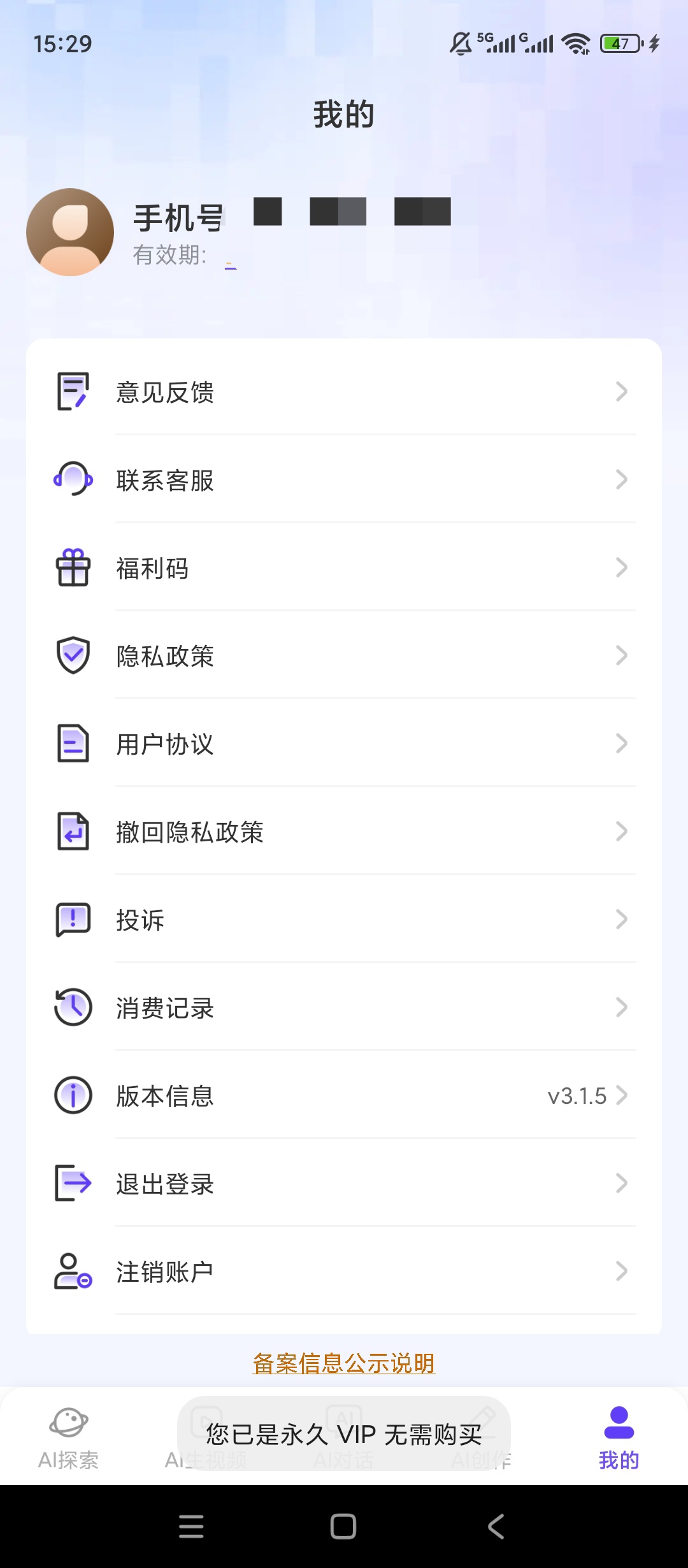This screenshot has height=1568, width=688.
Task: Go to the system home button
Action: (x=343, y=1527)
